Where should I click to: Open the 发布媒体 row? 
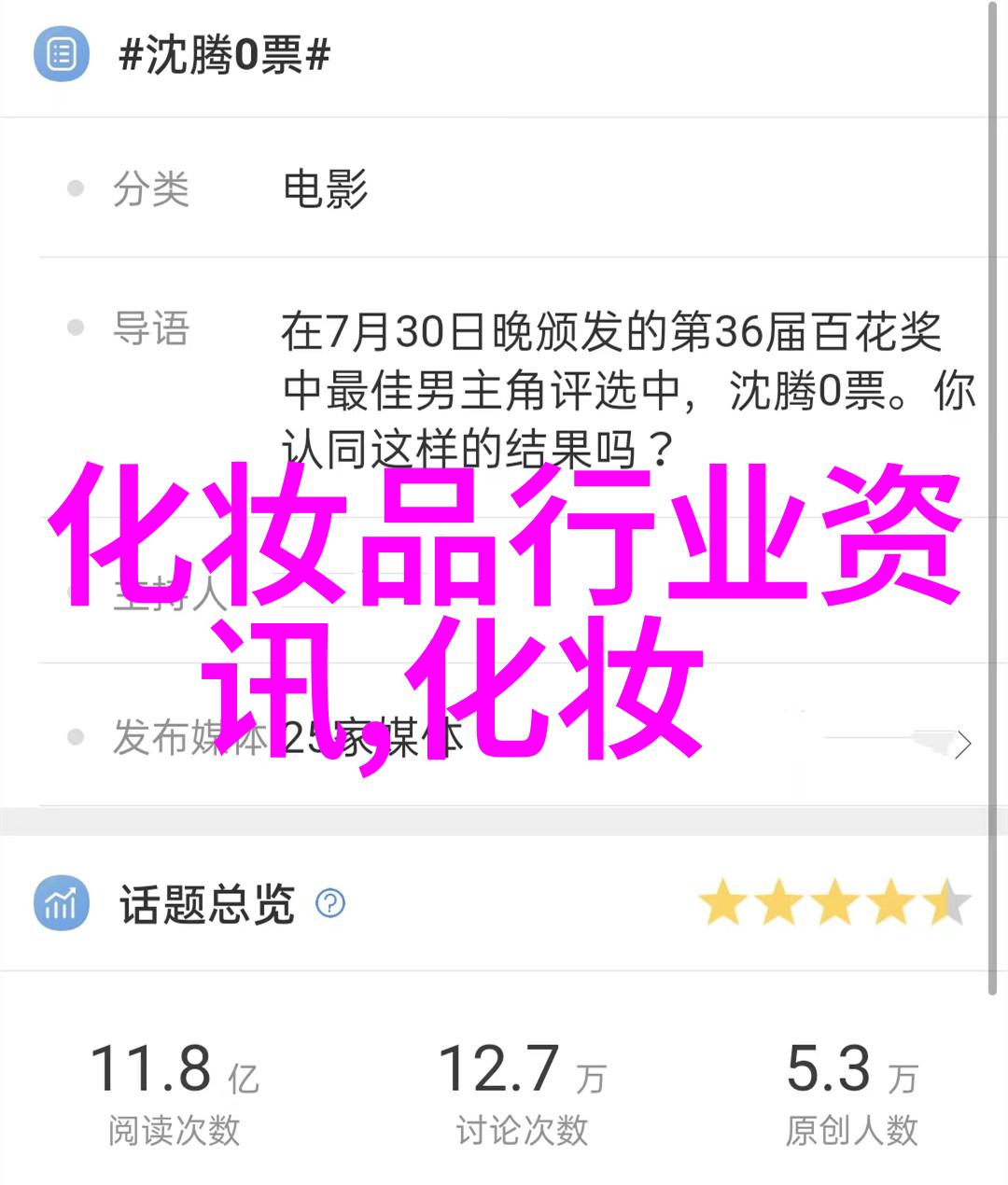[x=504, y=739]
